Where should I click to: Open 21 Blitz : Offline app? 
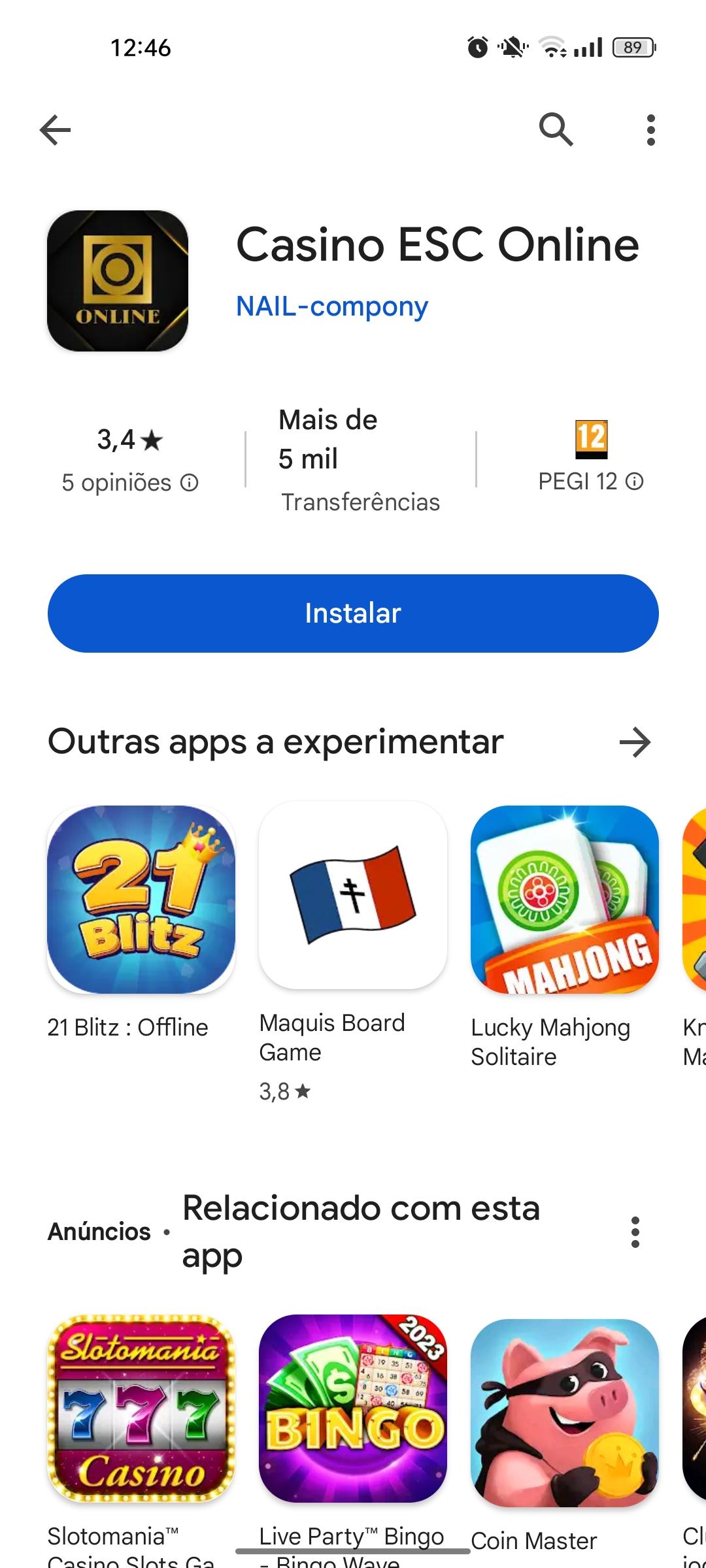tap(141, 900)
